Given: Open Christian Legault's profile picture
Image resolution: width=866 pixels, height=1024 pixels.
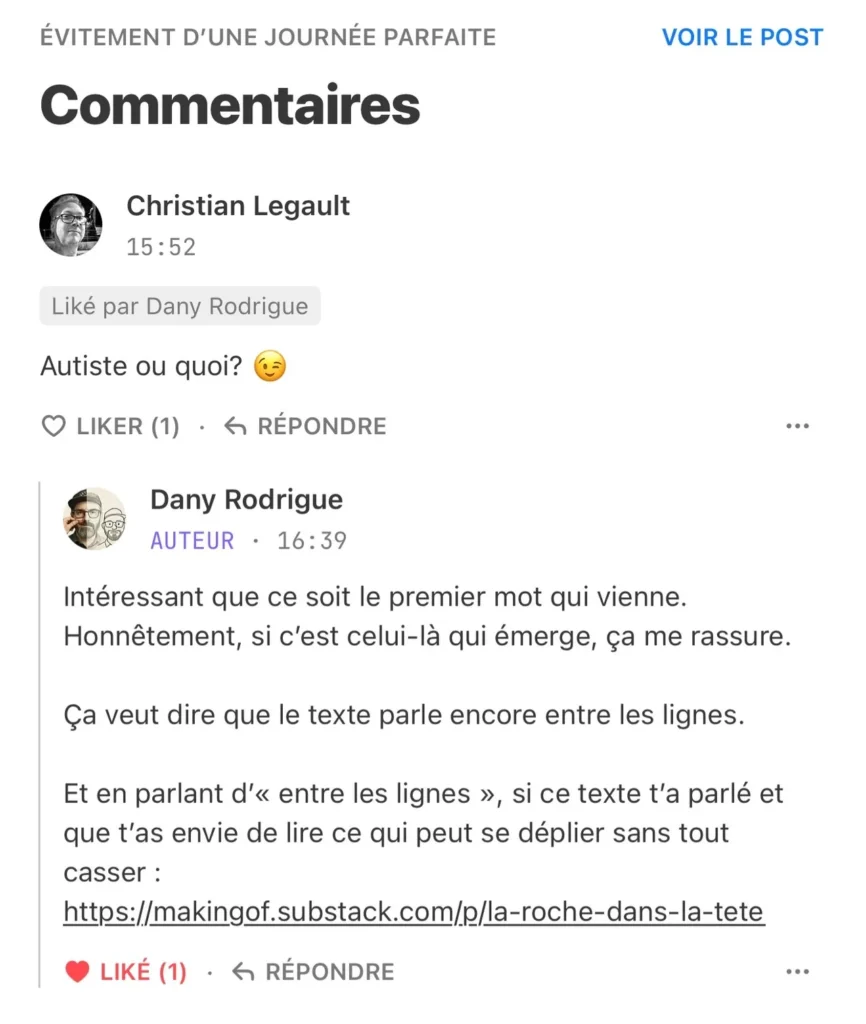Looking at the screenshot, I should click(70, 225).
